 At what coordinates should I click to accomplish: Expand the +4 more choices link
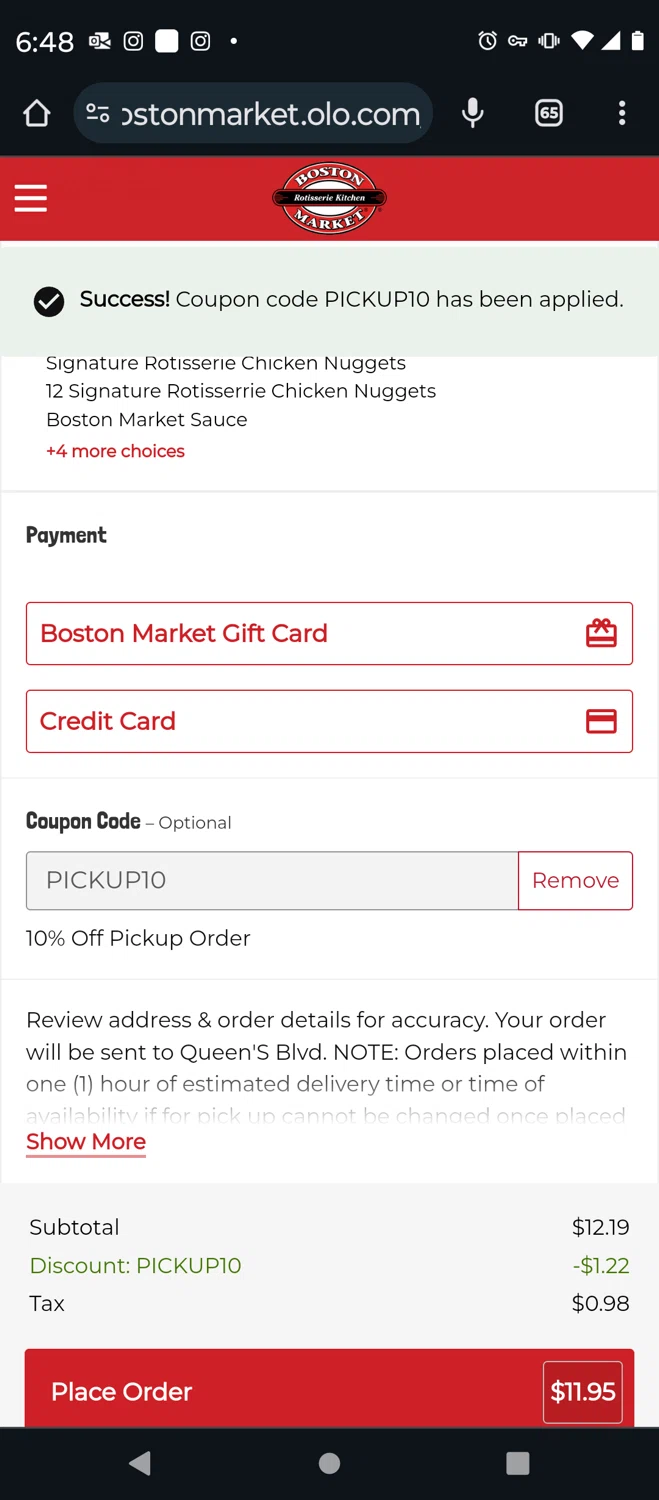tap(115, 451)
